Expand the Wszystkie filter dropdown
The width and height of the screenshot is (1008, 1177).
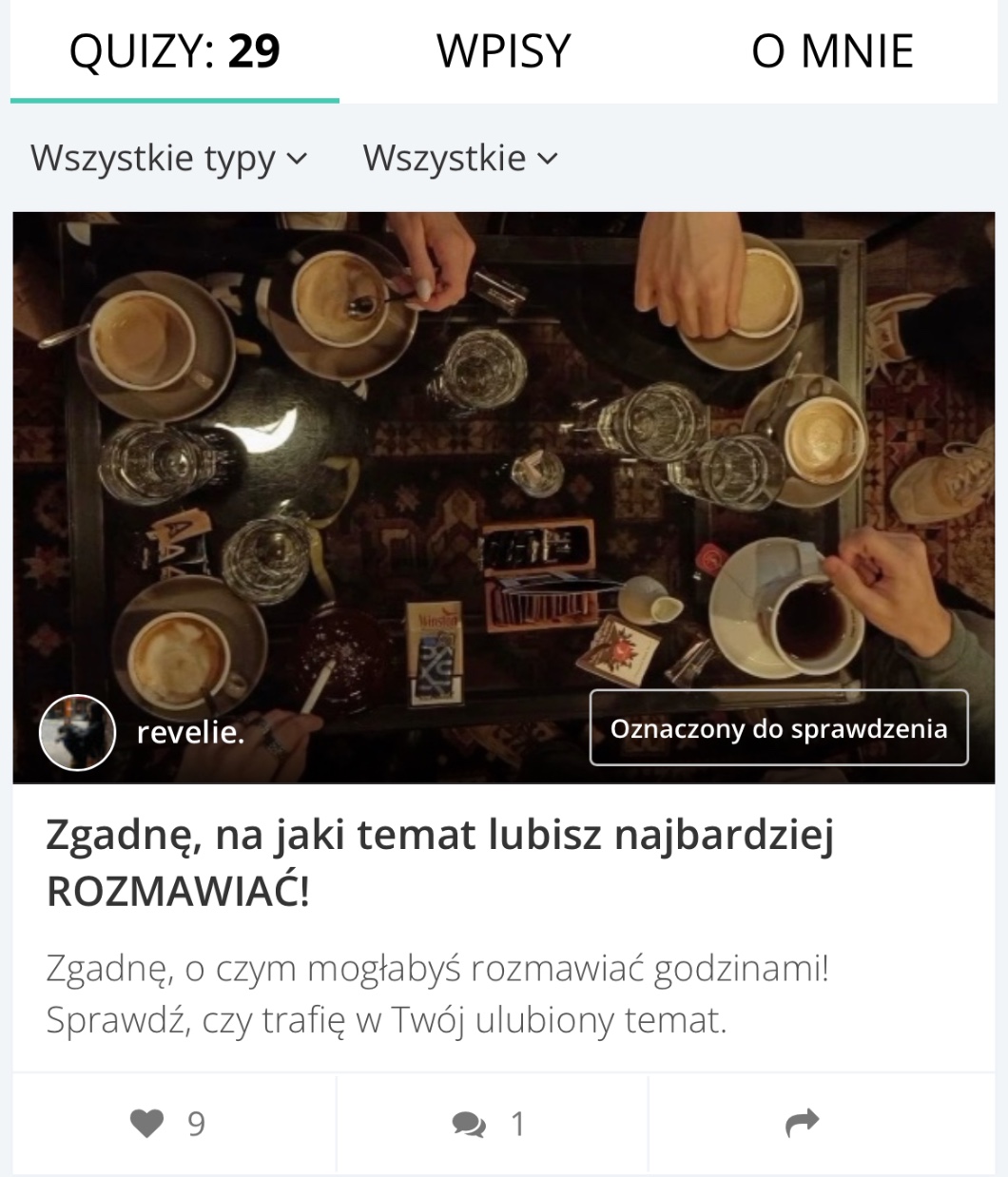[x=460, y=158]
